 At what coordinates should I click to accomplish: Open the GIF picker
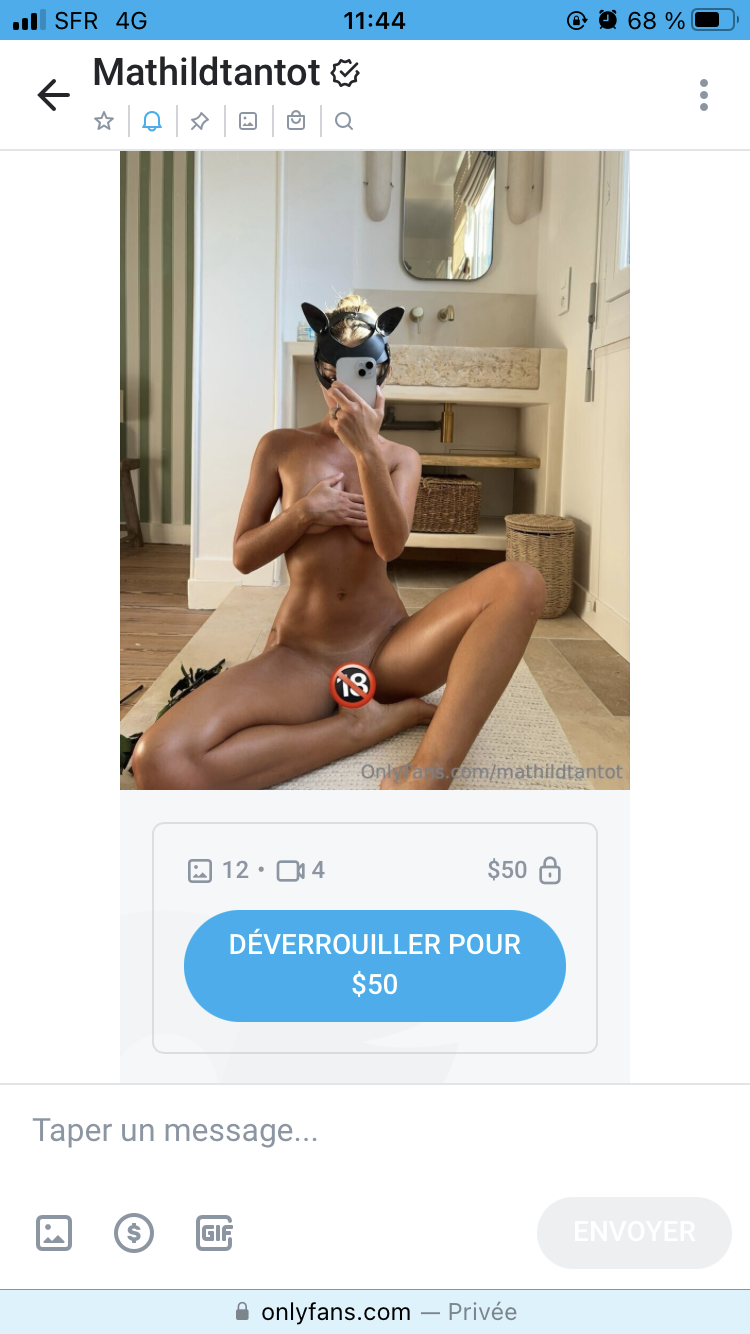pos(214,1232)
